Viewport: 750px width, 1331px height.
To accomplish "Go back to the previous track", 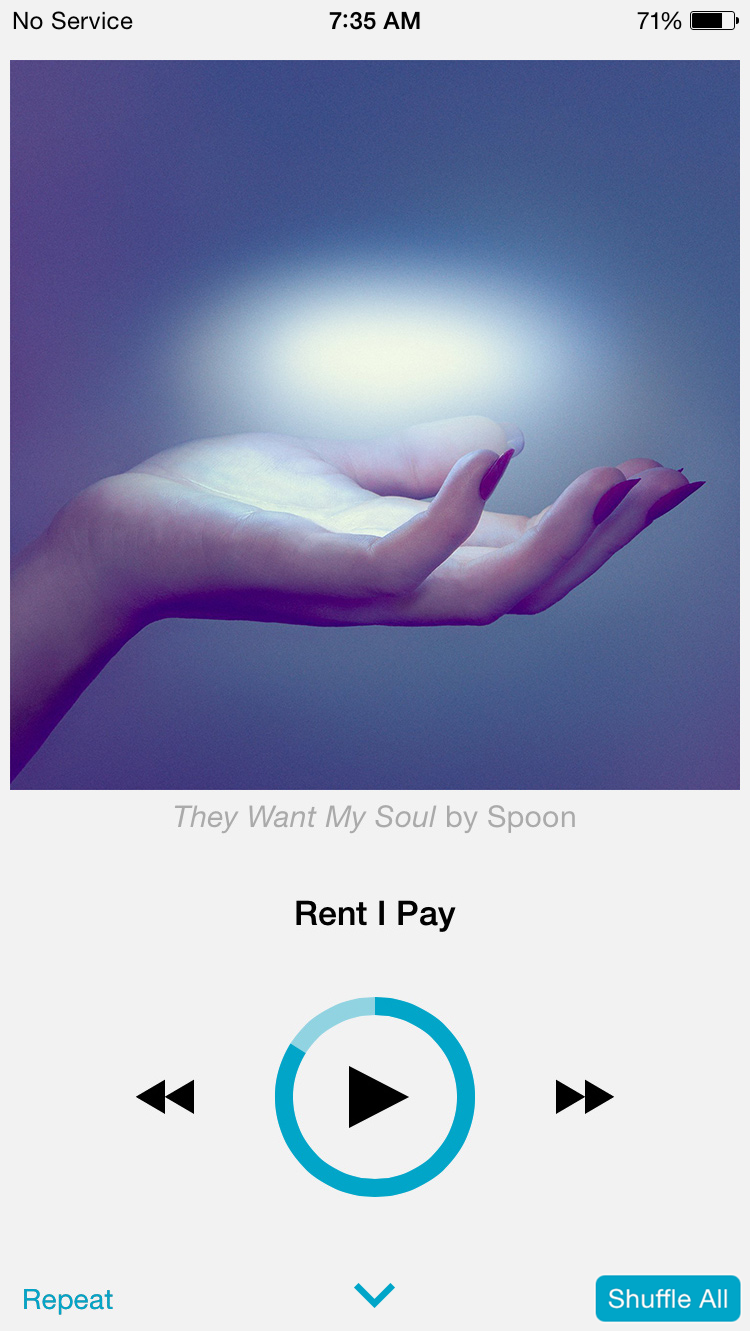I will click(165, 1097).
